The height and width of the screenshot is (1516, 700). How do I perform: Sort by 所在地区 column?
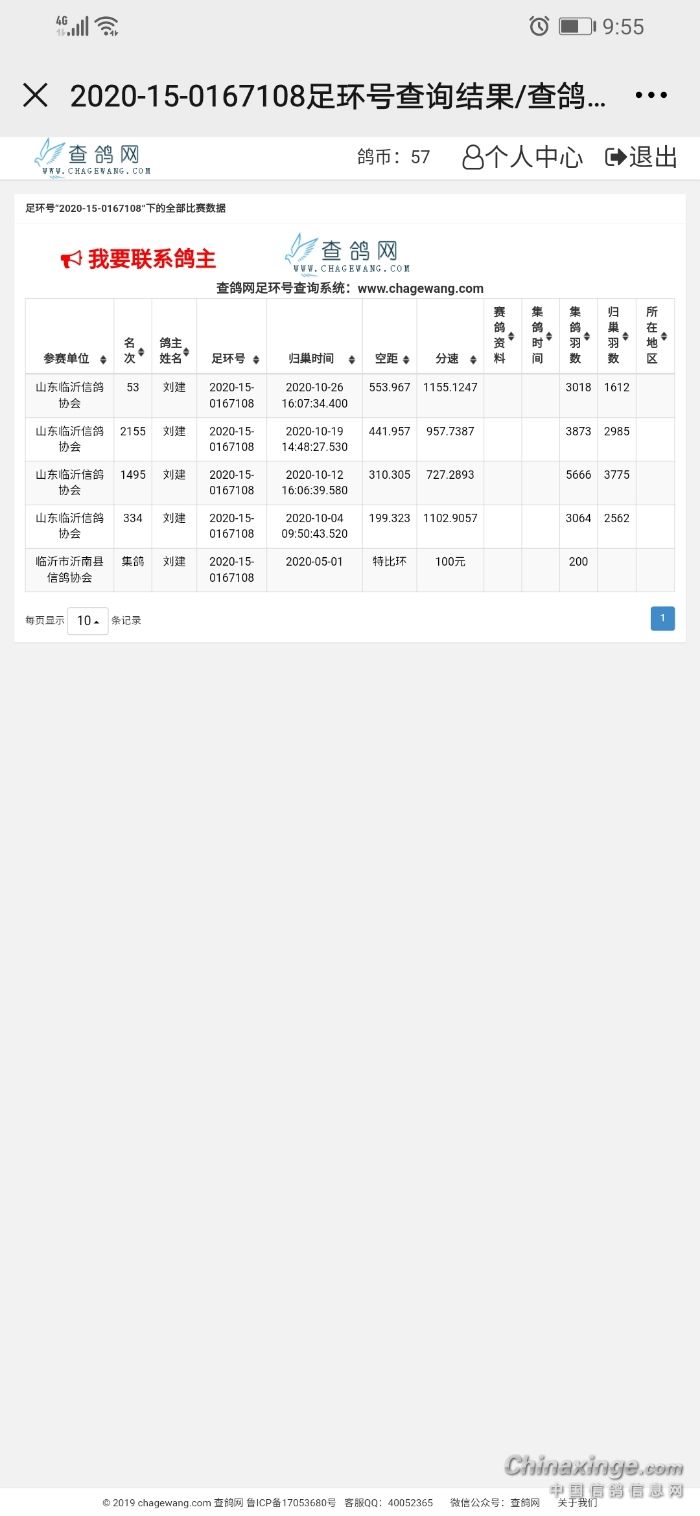[x=655, y=335]
